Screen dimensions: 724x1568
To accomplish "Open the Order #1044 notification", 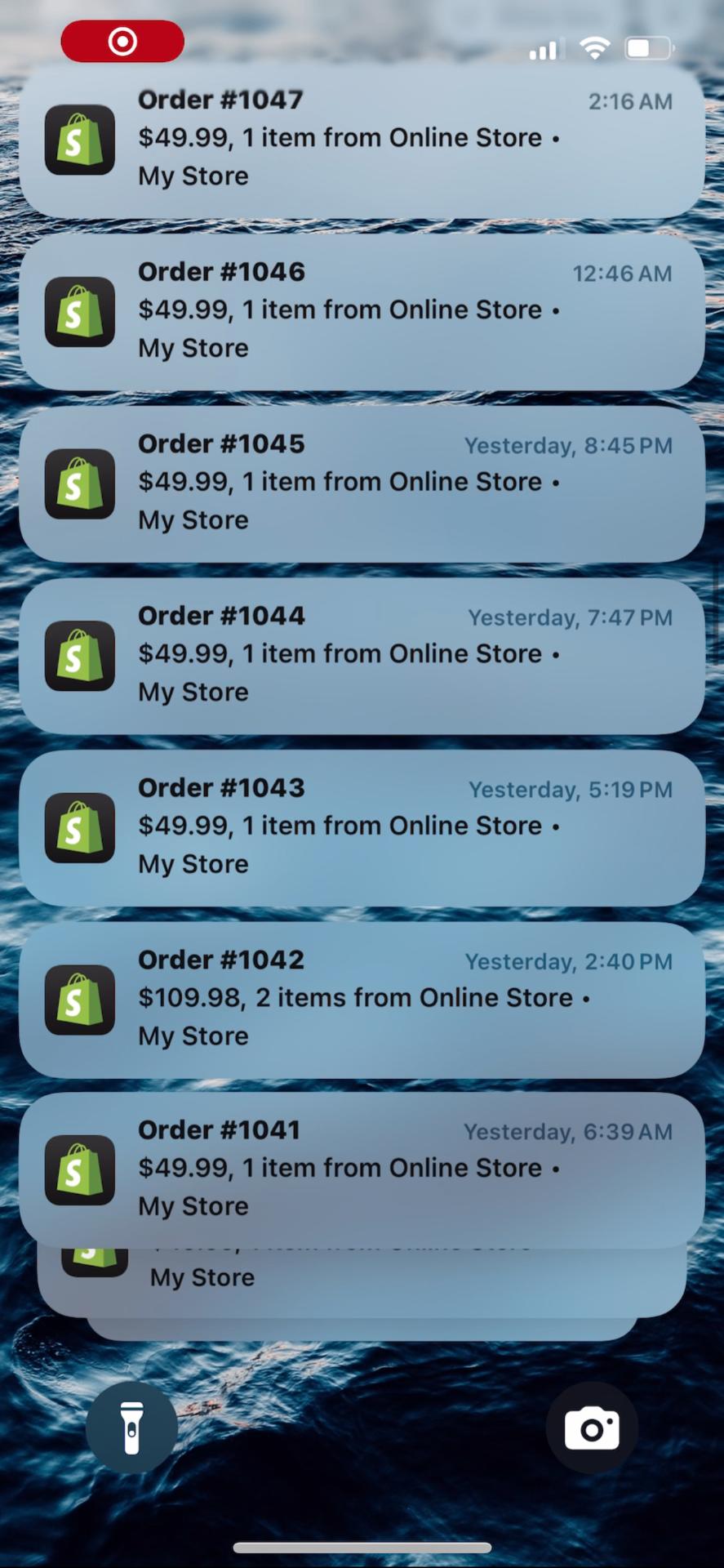I will click(362, 655).
